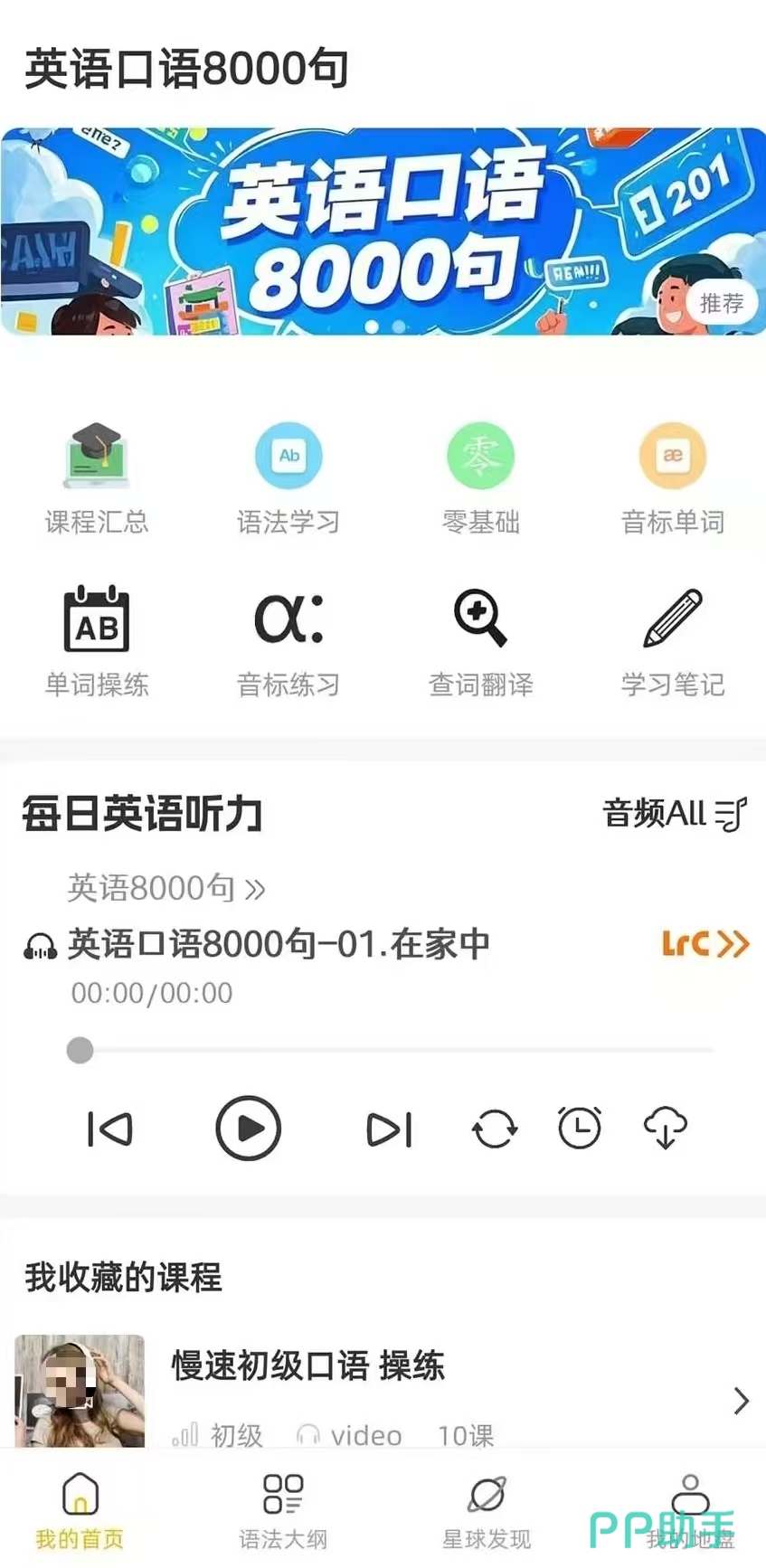Screen dimensions: 766x1568
Task: Open the 英语8000句 album link
Action: coord(166,888)
